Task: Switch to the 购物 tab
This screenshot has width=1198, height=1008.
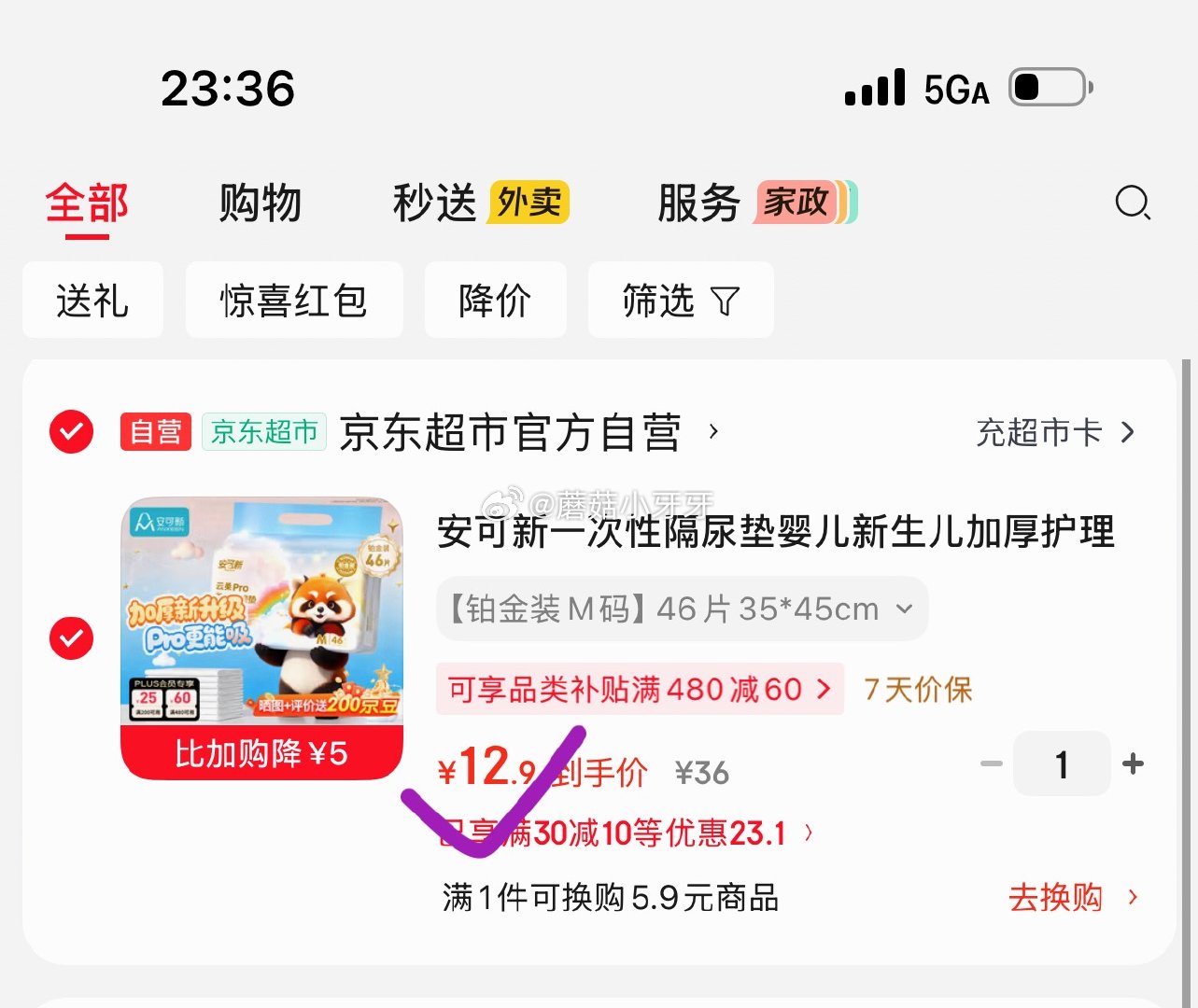Action: click(x=261, y=203)
